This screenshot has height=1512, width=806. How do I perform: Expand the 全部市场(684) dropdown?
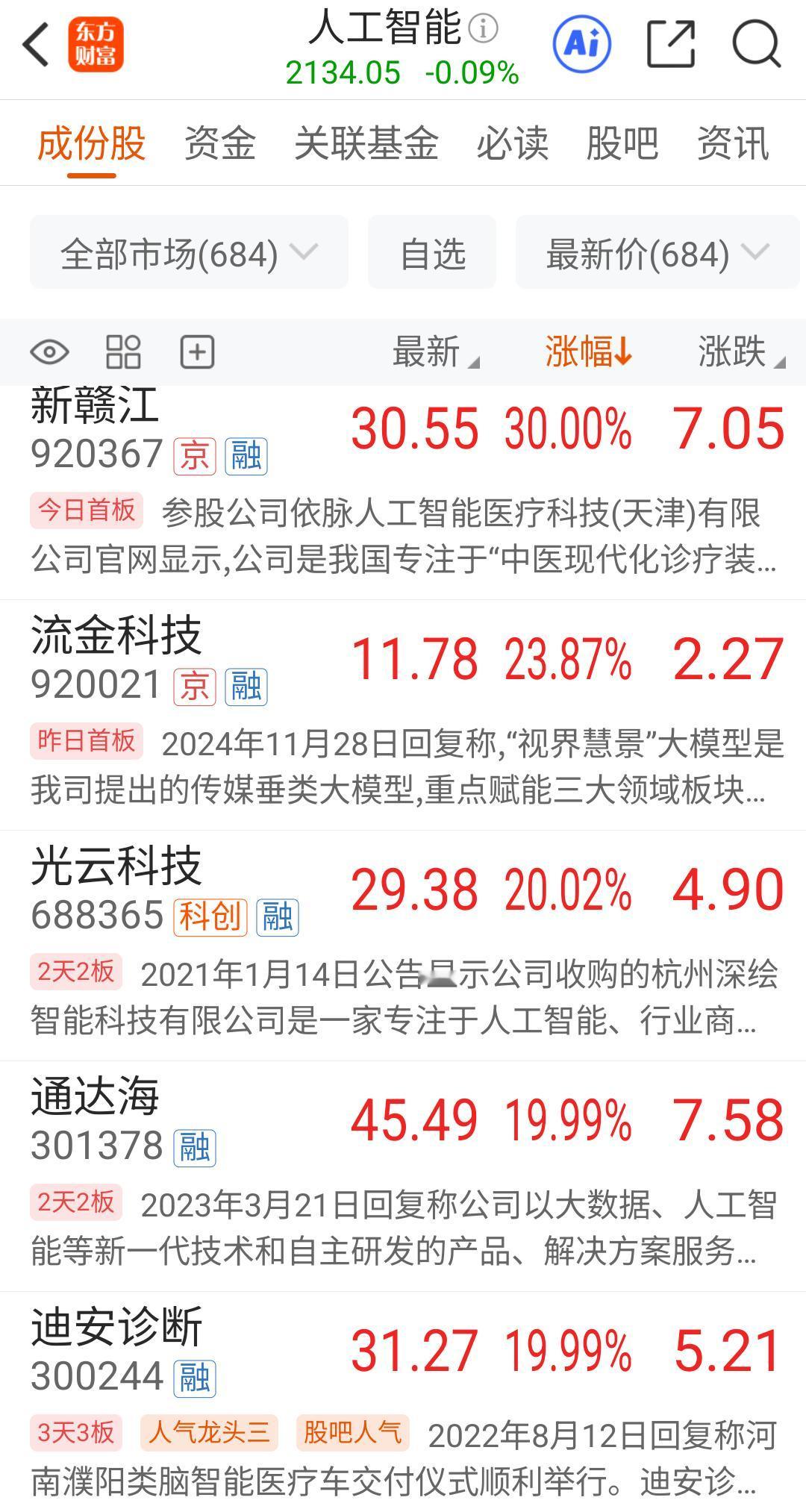coord(189,252)
